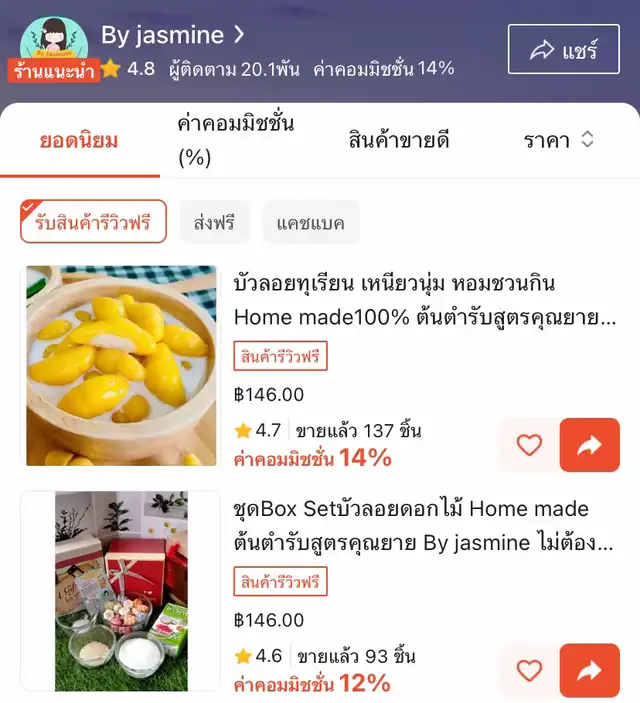Select the แคชแบค filter chip
This screenshot has width=640, height=703.
(311, 222)
